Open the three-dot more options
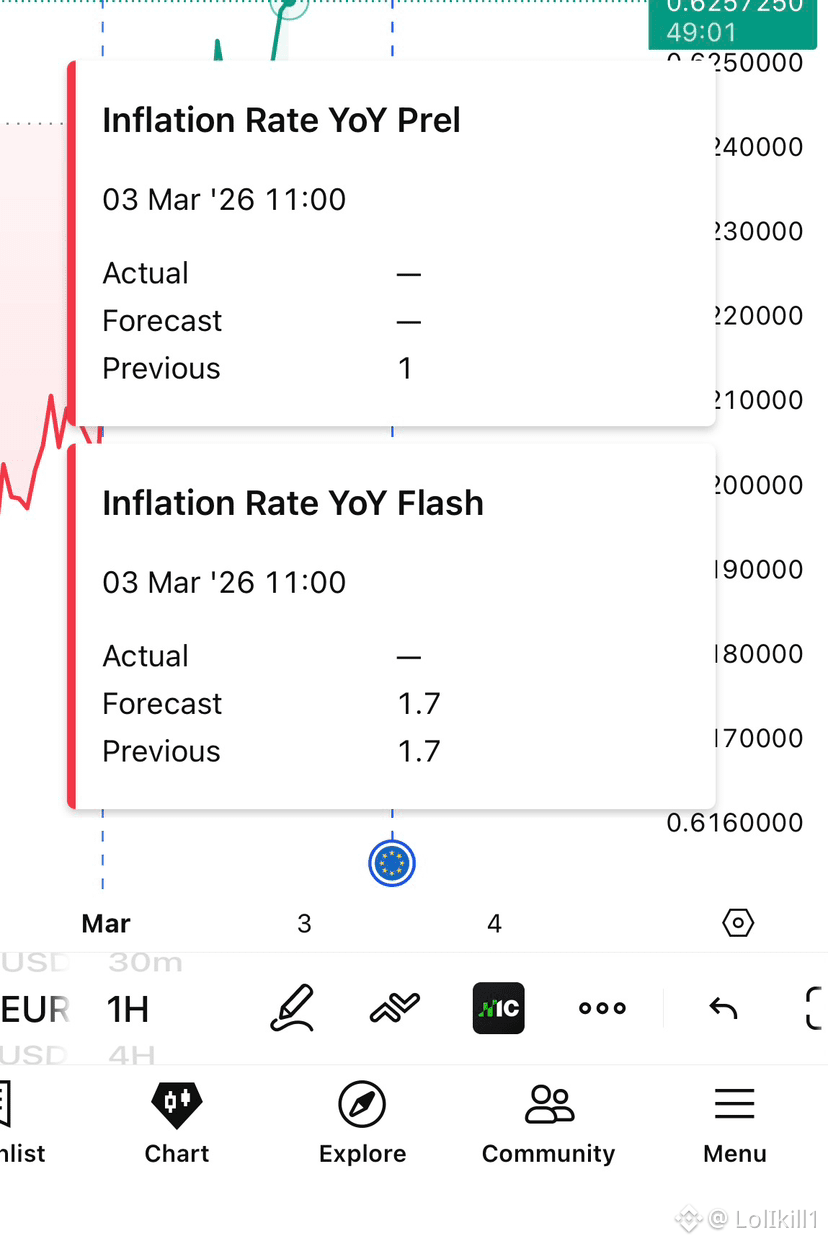The height and width of the screenshot is (1244, 828). [603, 1008]
